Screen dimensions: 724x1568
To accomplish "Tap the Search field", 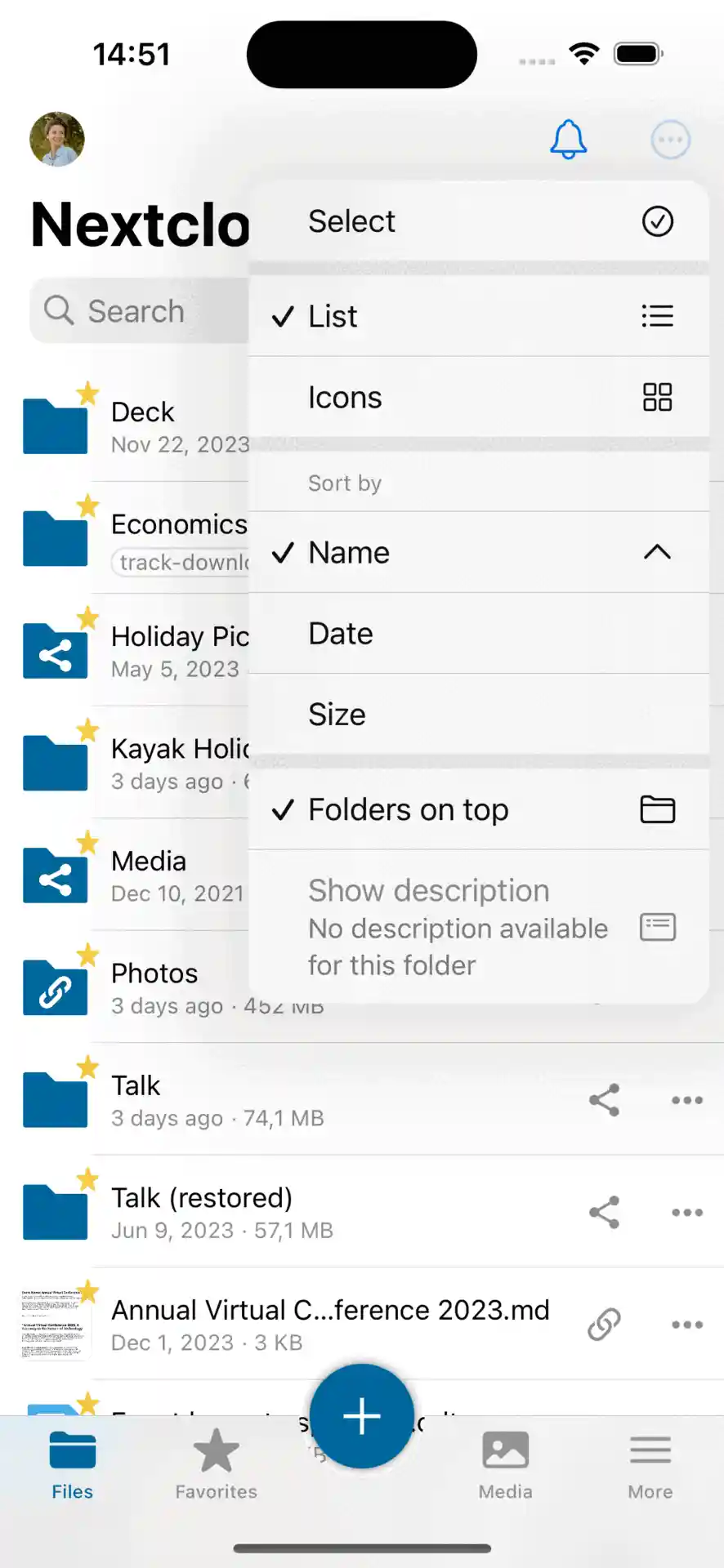I will pyautogui.click(x=139, y=310).
